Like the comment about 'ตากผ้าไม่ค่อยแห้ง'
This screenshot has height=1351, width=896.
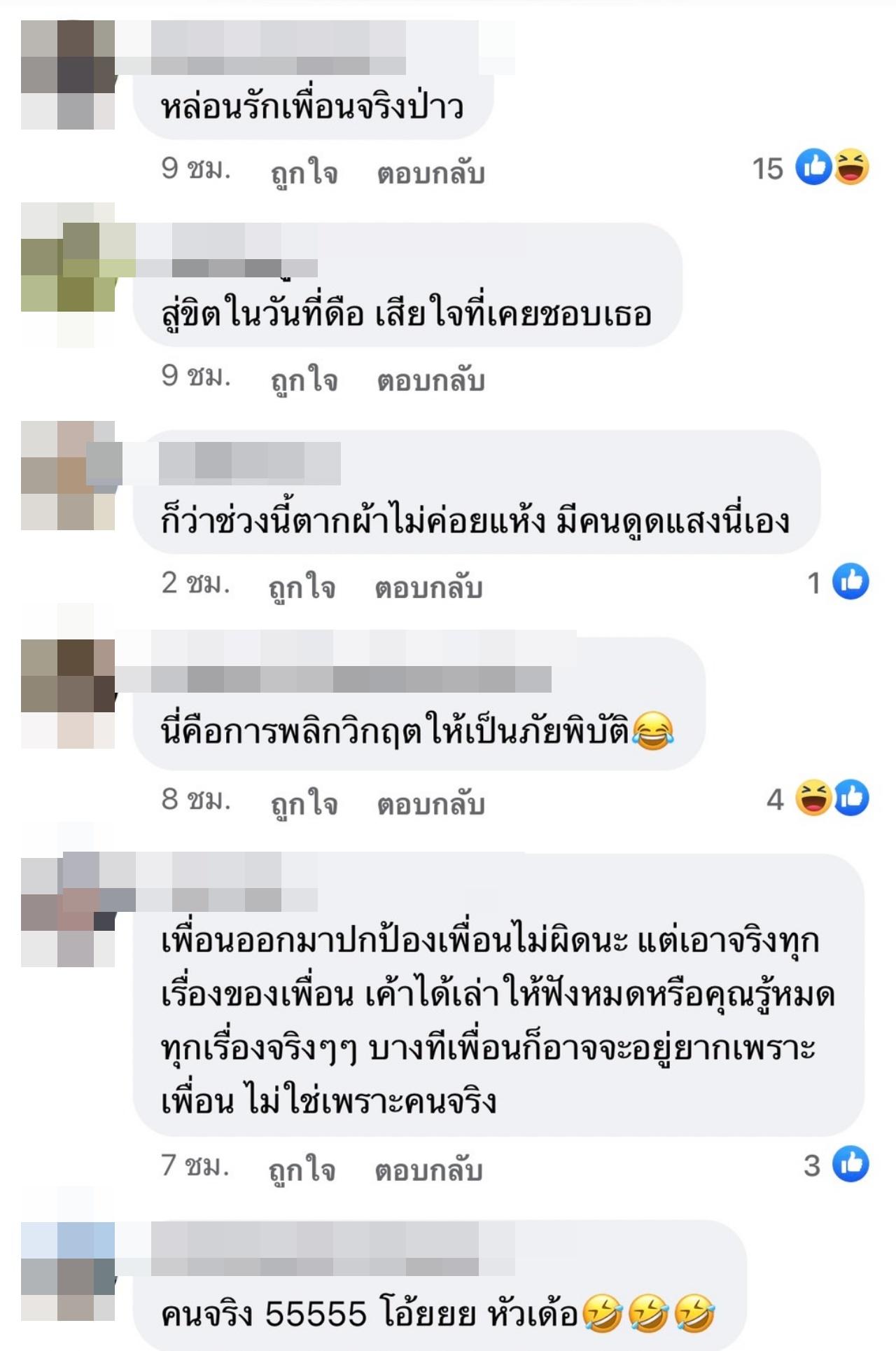[302, 587]
